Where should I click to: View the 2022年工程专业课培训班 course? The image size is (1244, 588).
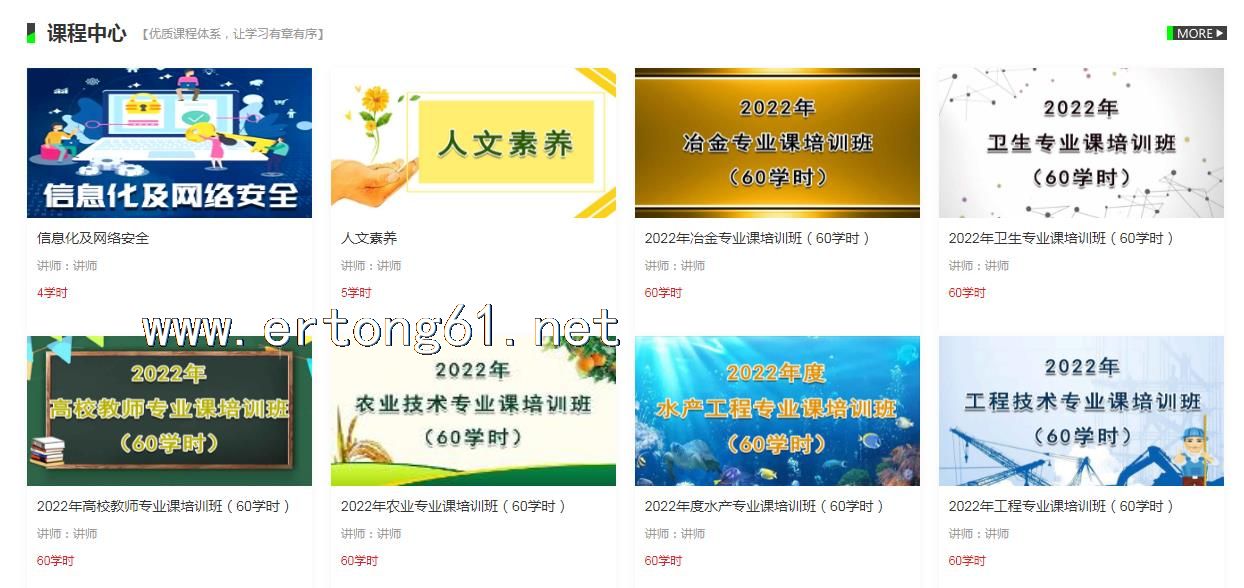(x=1081, y=411)
